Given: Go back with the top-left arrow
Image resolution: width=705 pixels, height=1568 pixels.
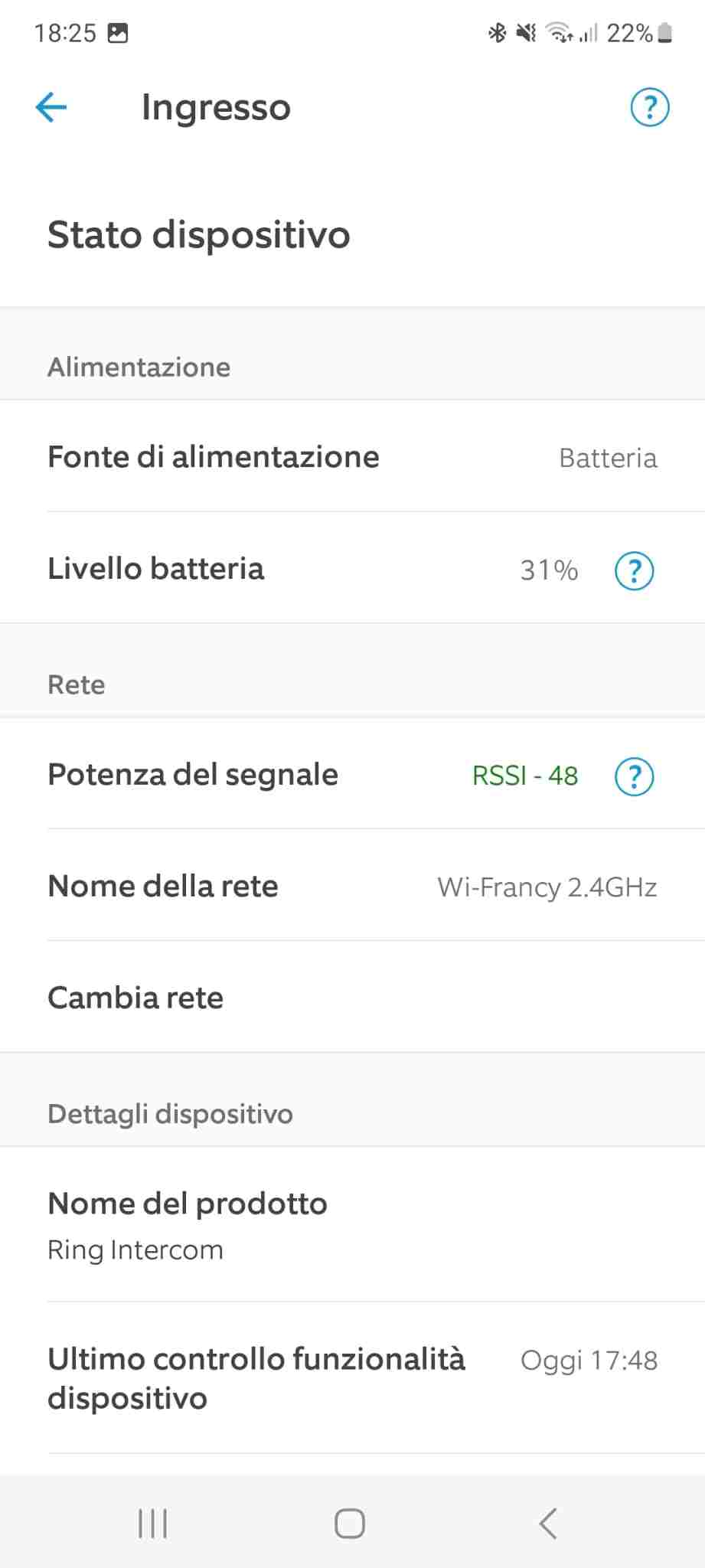Looking at the screenshot, I should 51,107.
